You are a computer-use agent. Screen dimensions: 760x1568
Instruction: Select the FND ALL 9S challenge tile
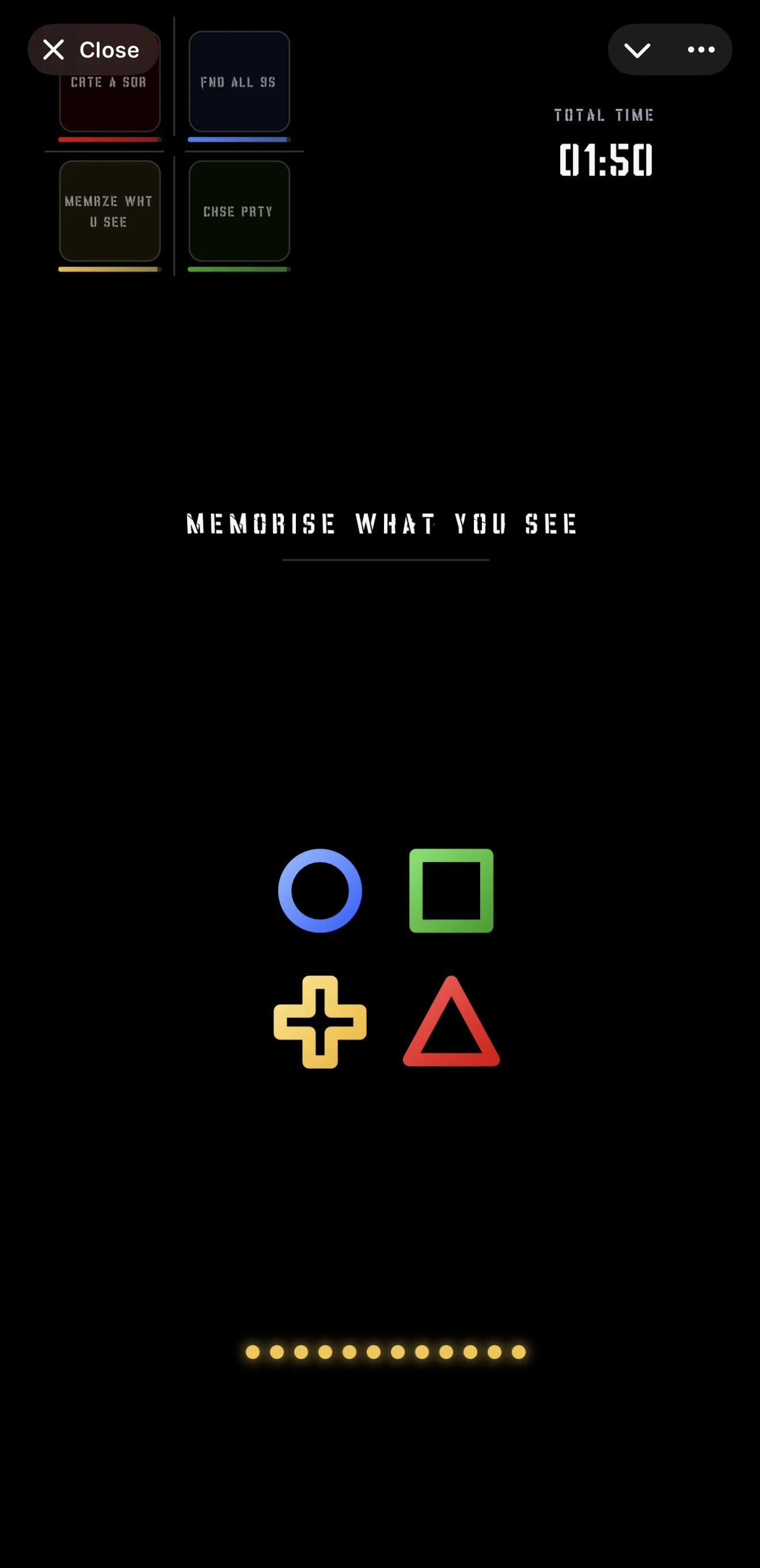pos(239,82)
